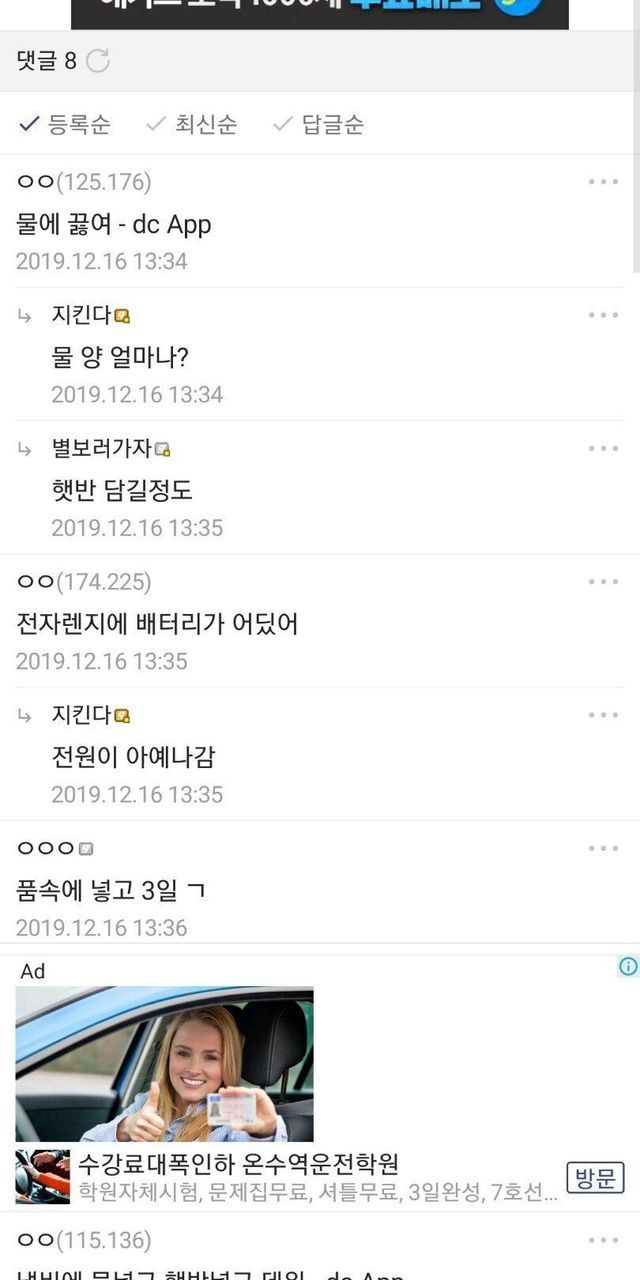The width and height of the screenshot is (640, 1280).
Task: Open options for the '전자렌지에 배터리가 어딨어' comment
Action: pyautogui.click(x=603, y=582)
